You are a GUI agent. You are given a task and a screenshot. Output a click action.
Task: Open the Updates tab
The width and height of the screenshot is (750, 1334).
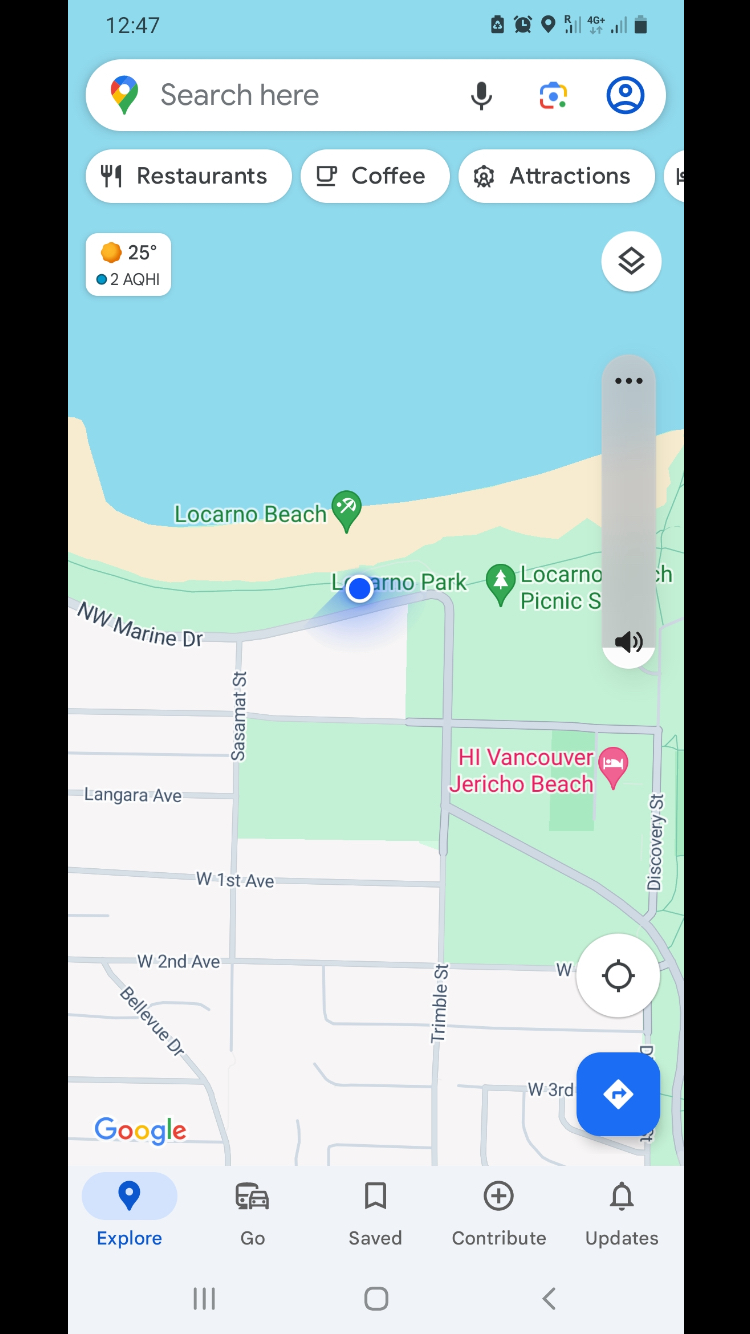click(622, 1213)
